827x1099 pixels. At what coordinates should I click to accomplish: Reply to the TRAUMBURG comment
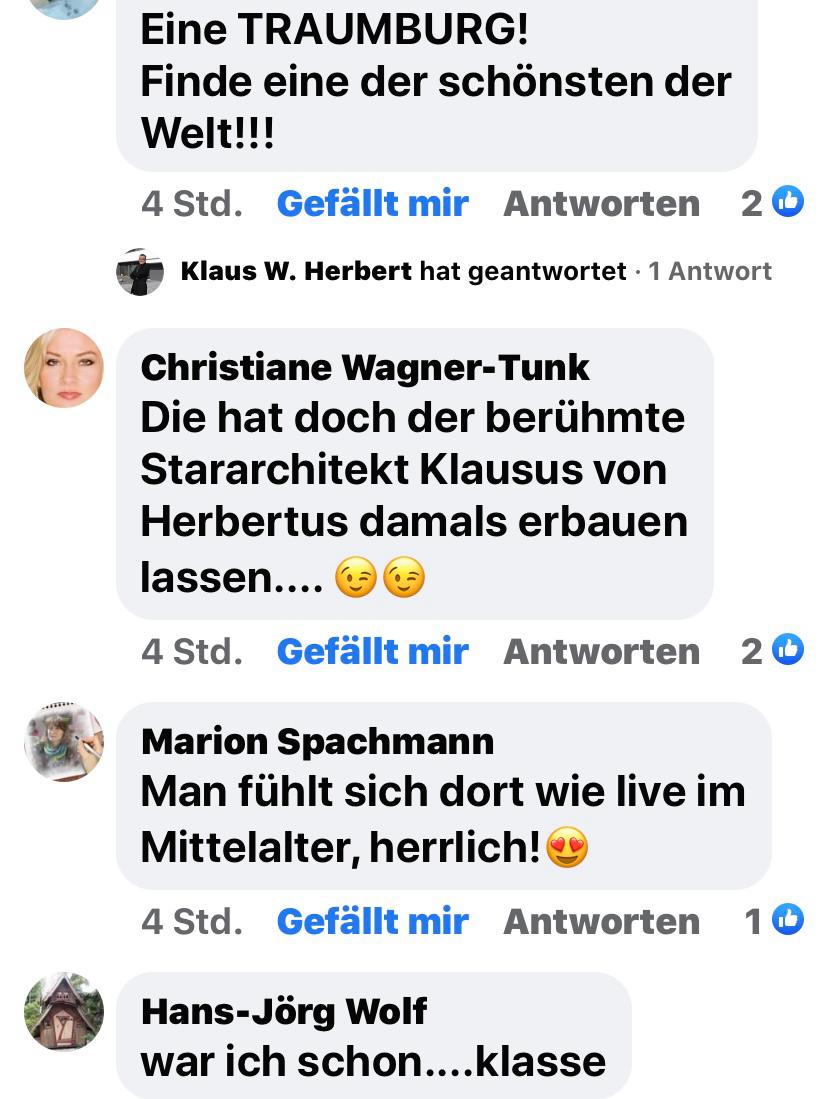[x=601, y=204]
